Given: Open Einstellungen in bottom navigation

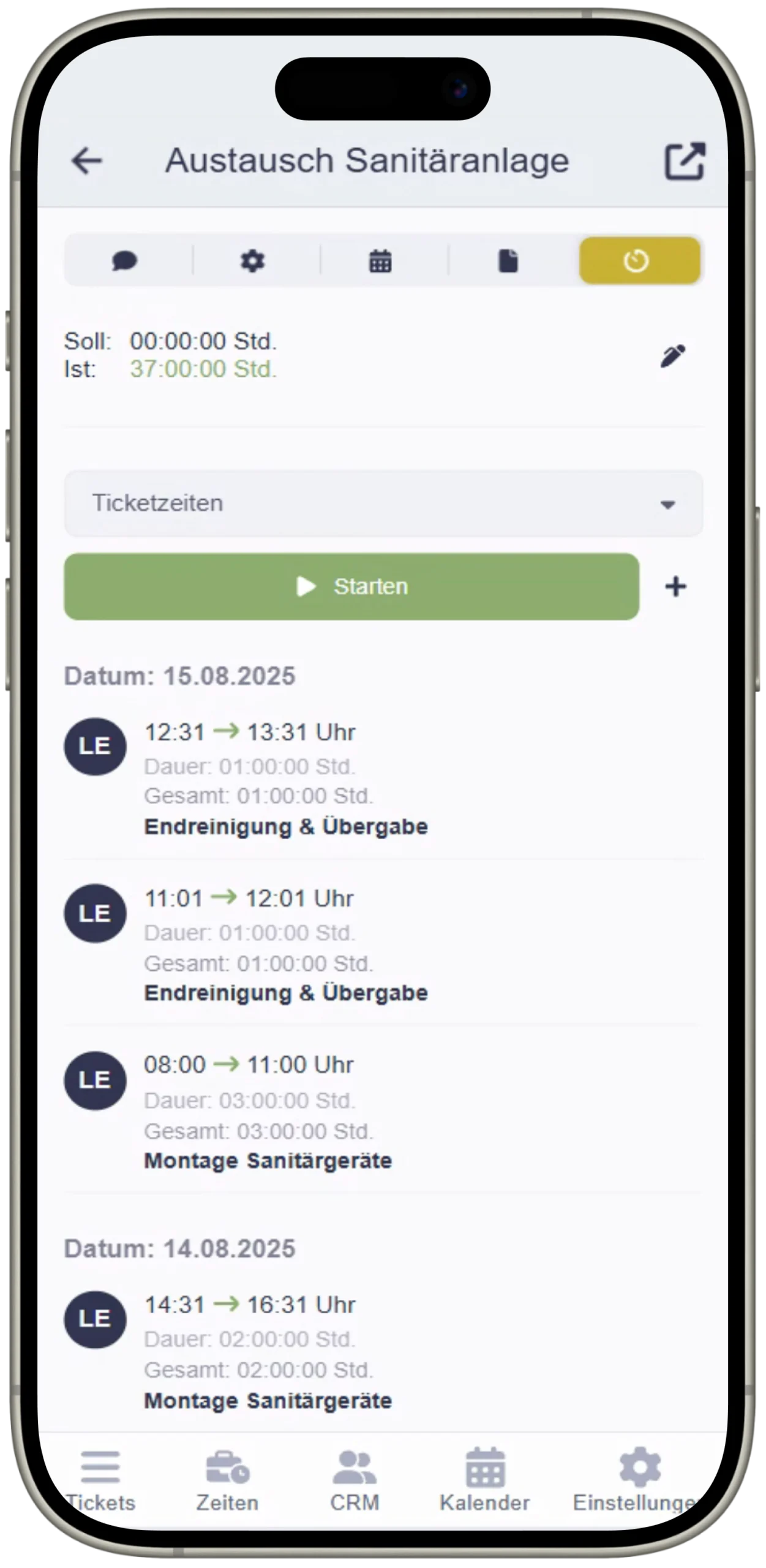Looking at the screenshot, I should [637, 1480].
